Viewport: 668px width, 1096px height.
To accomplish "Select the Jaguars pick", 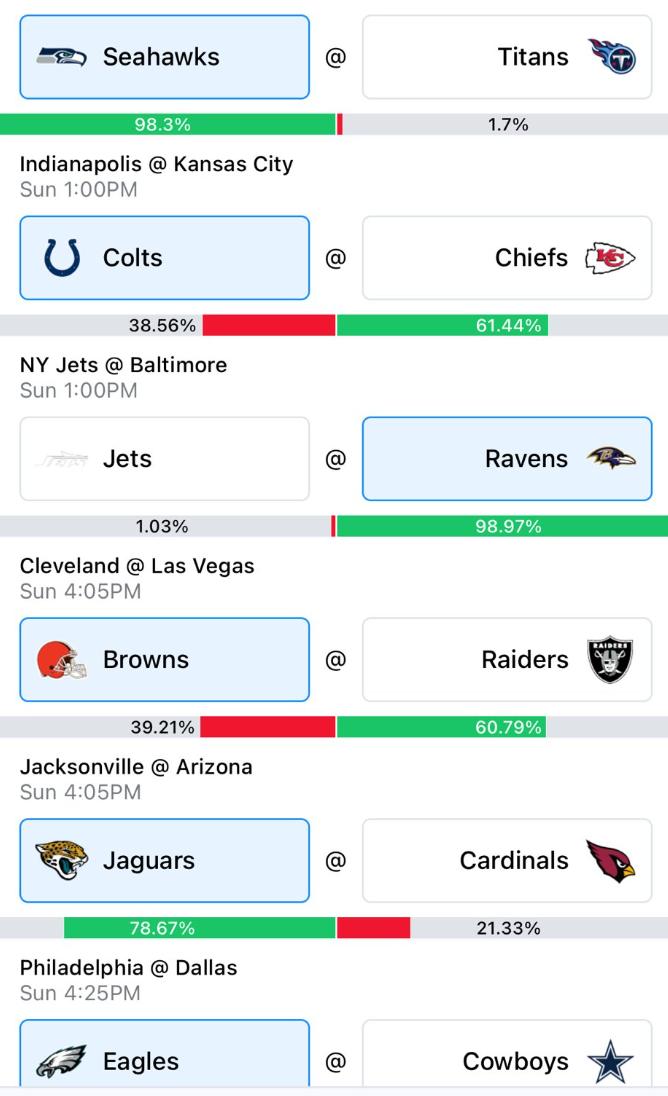I will [165, 860].
